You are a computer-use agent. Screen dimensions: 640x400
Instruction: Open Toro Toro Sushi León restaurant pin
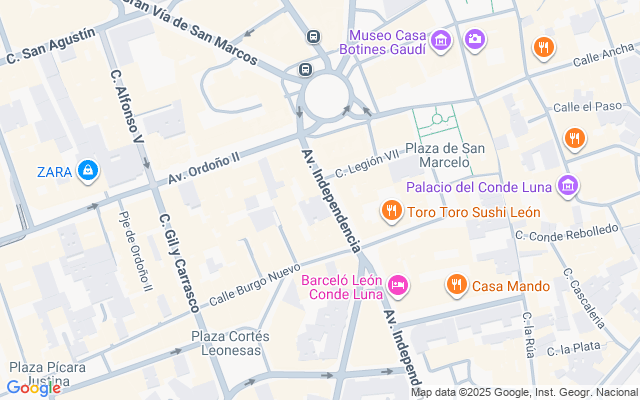(x=391, y=211)
